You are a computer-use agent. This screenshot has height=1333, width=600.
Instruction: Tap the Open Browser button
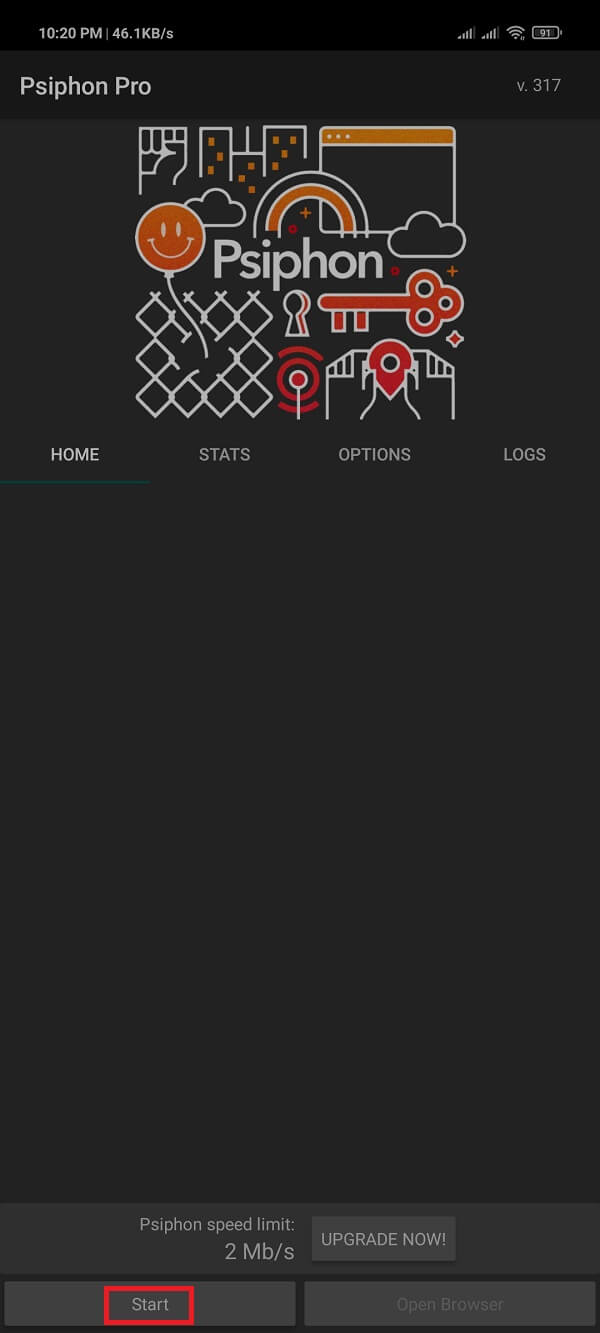click(x=450, y=1304)
